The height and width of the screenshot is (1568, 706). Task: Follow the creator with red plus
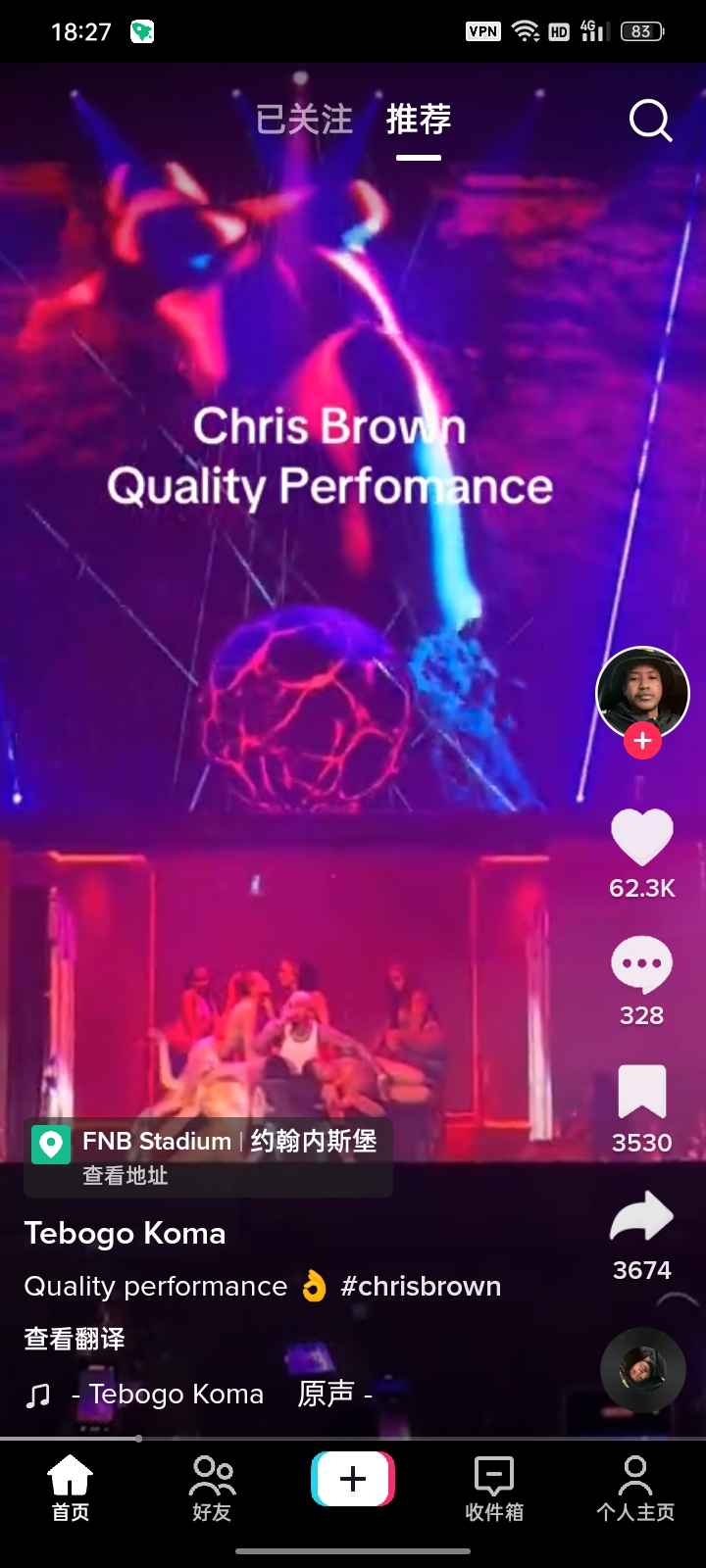(643, 741)
